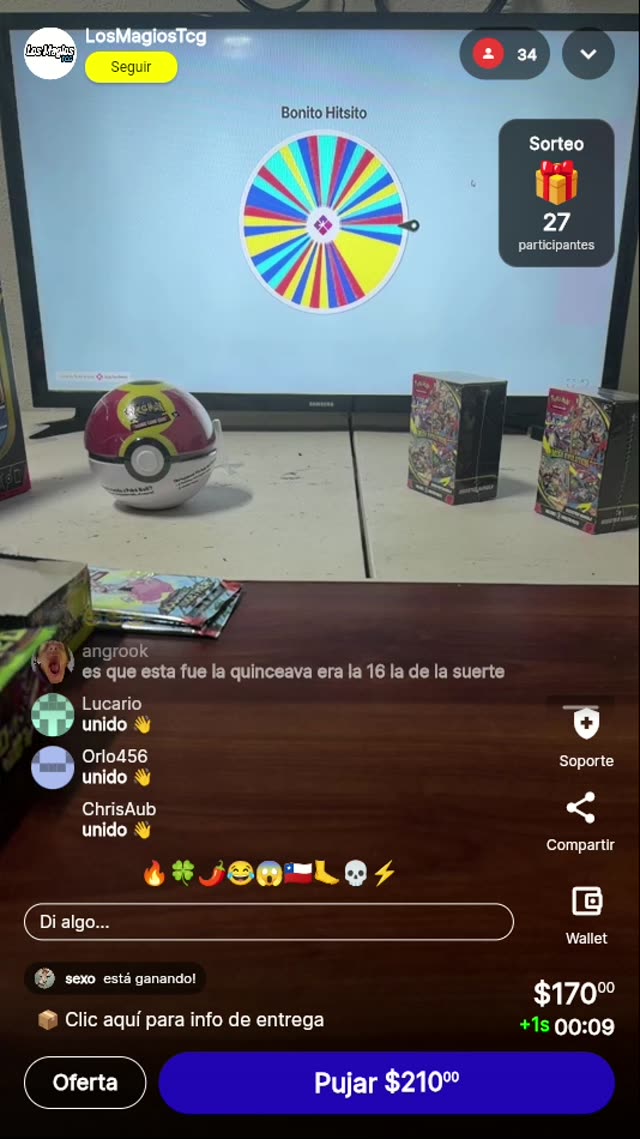This screenshot has height=1139, width=640.
Task: Make a custom offer with Oferta
Action: click(85, 1082)
